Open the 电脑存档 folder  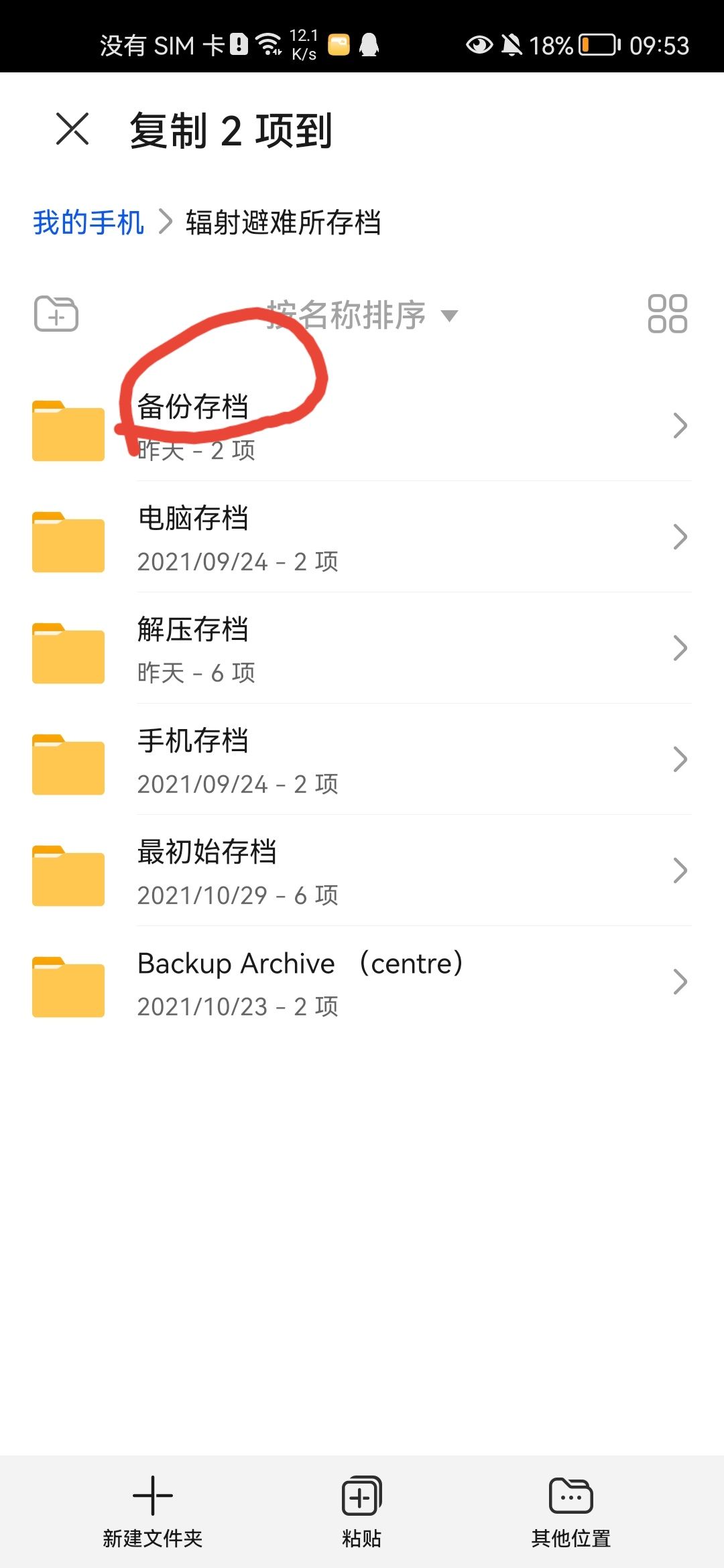[362, 537]
